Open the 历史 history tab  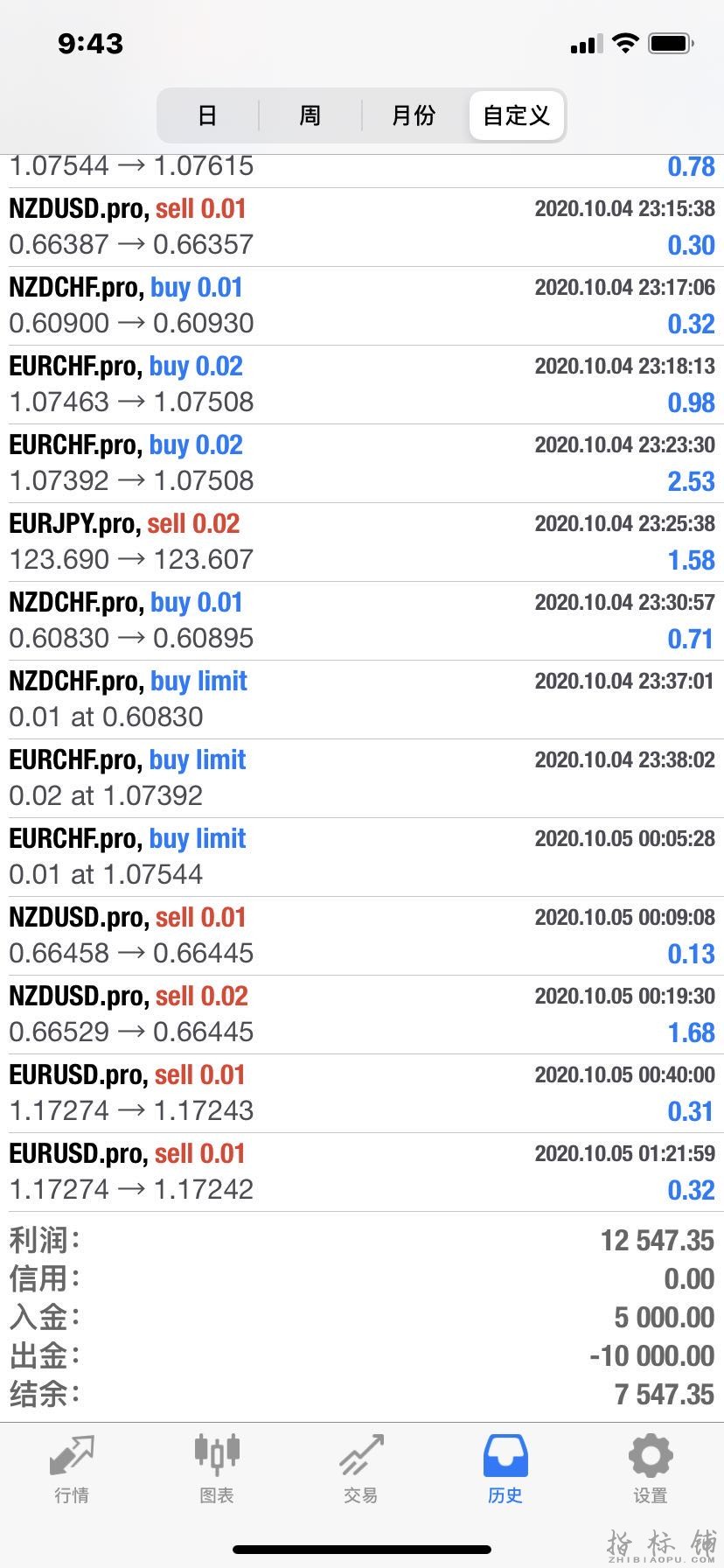(505, 1470)
